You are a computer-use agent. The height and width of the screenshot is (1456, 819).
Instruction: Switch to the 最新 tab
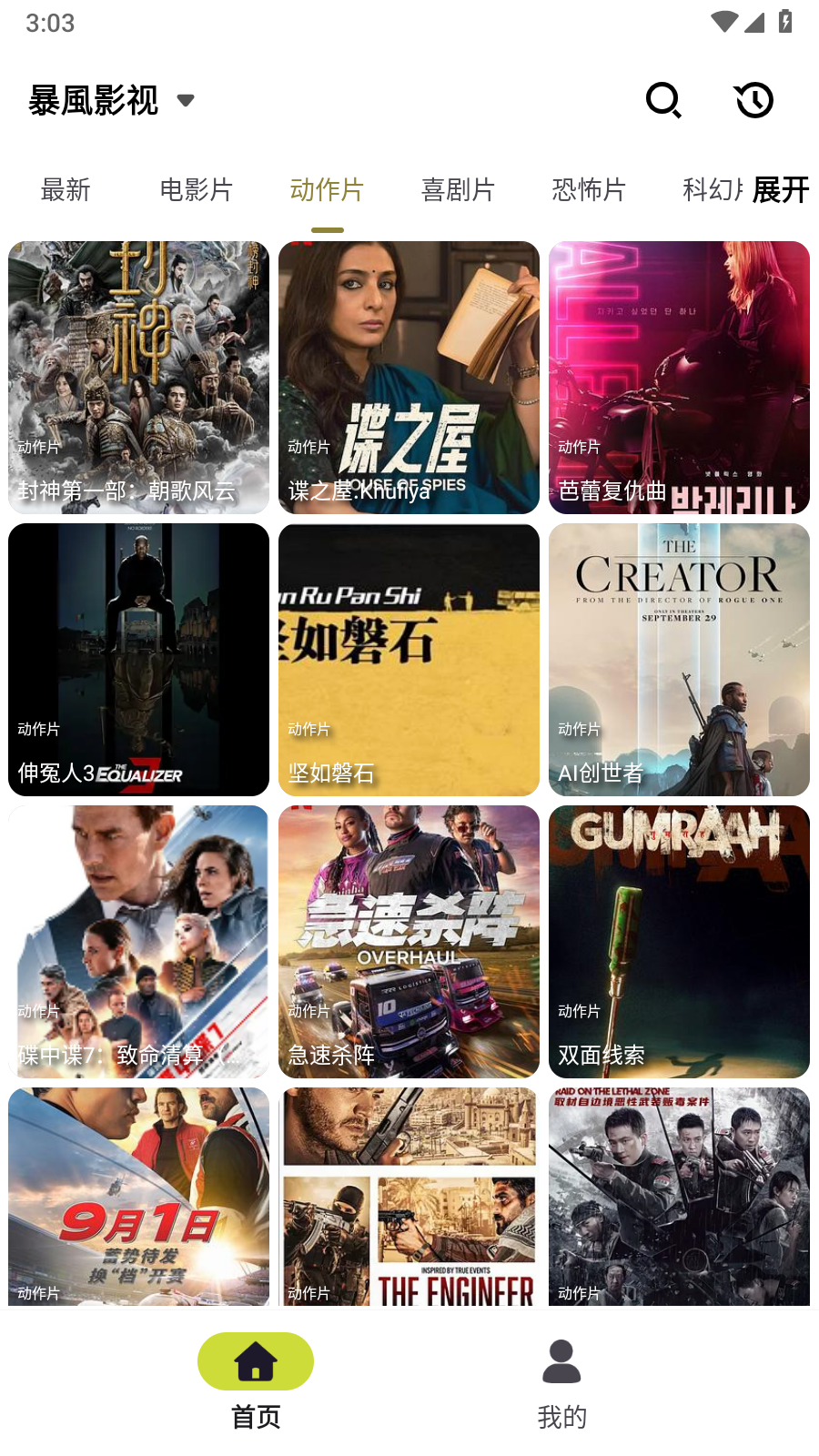[x=65, y=190]
